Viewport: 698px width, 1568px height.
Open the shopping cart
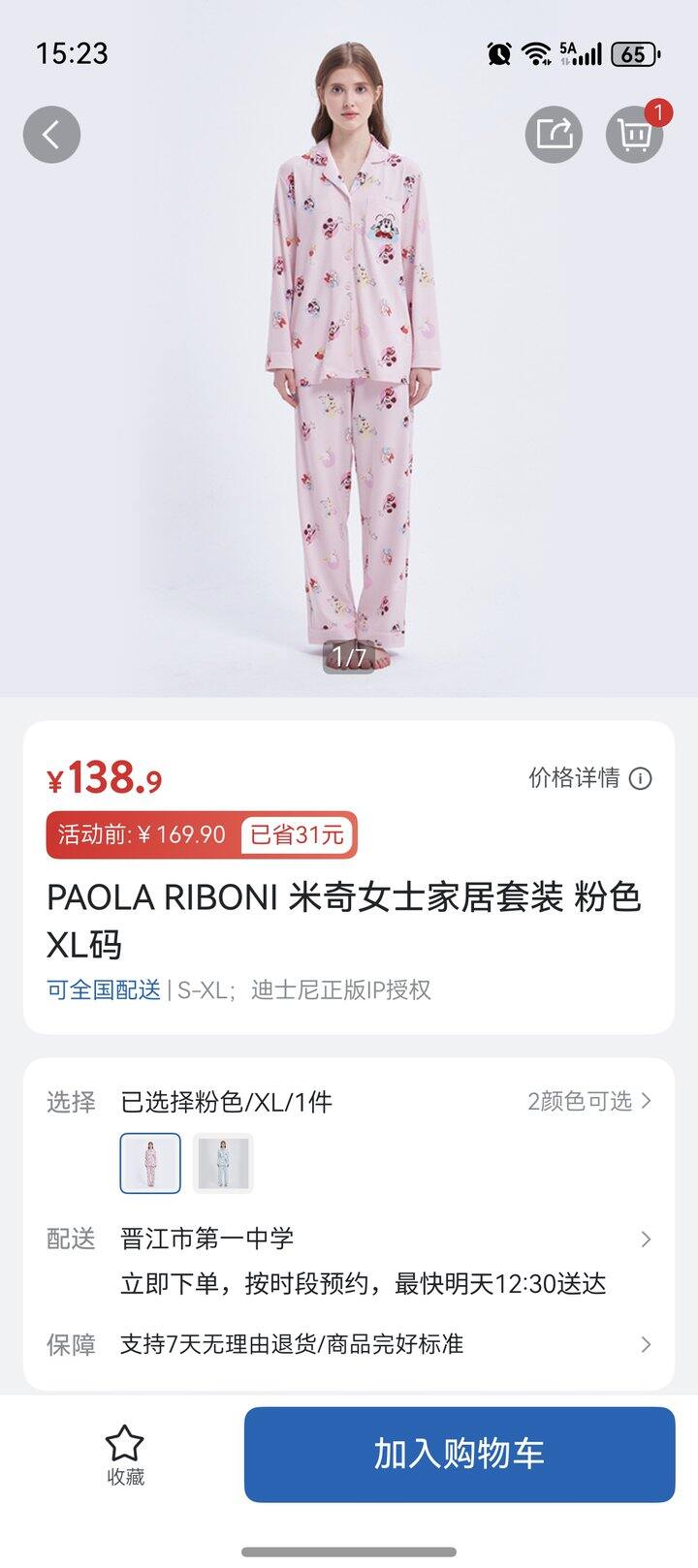[635, 134]
